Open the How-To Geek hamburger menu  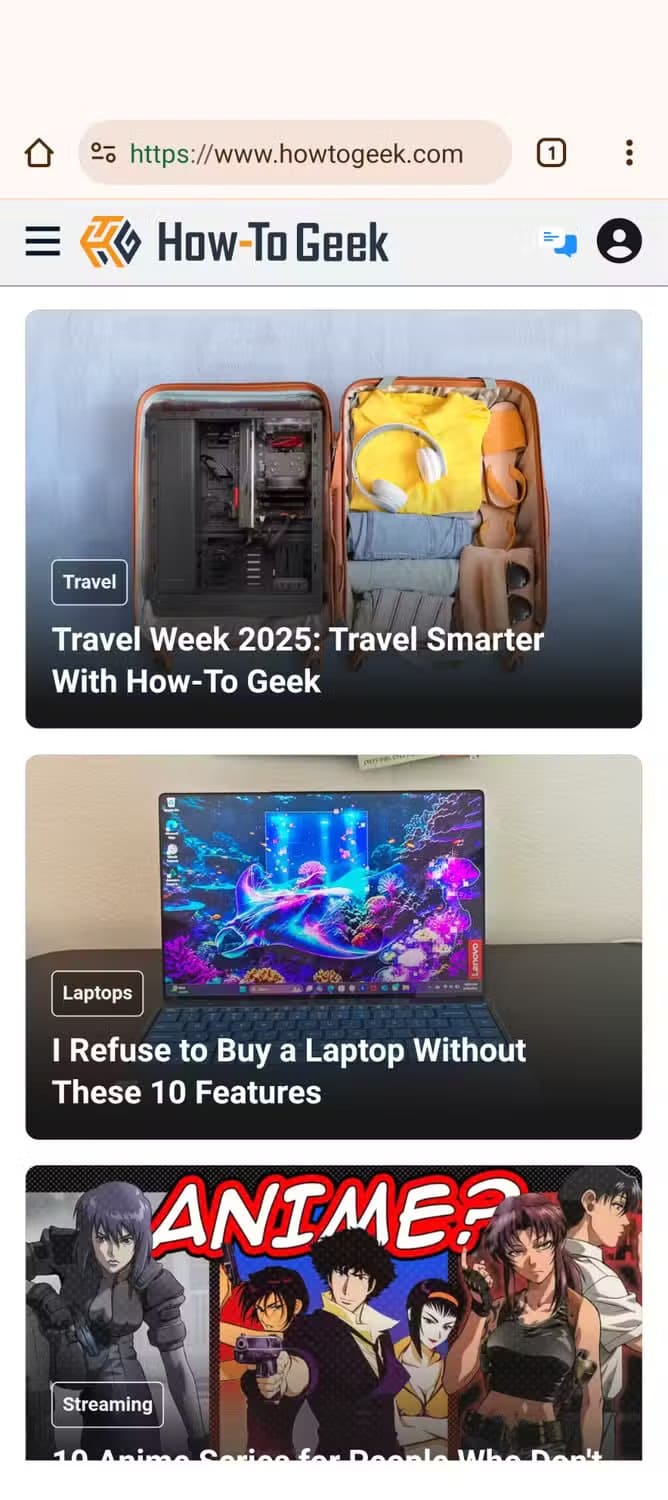click(42, 242)
